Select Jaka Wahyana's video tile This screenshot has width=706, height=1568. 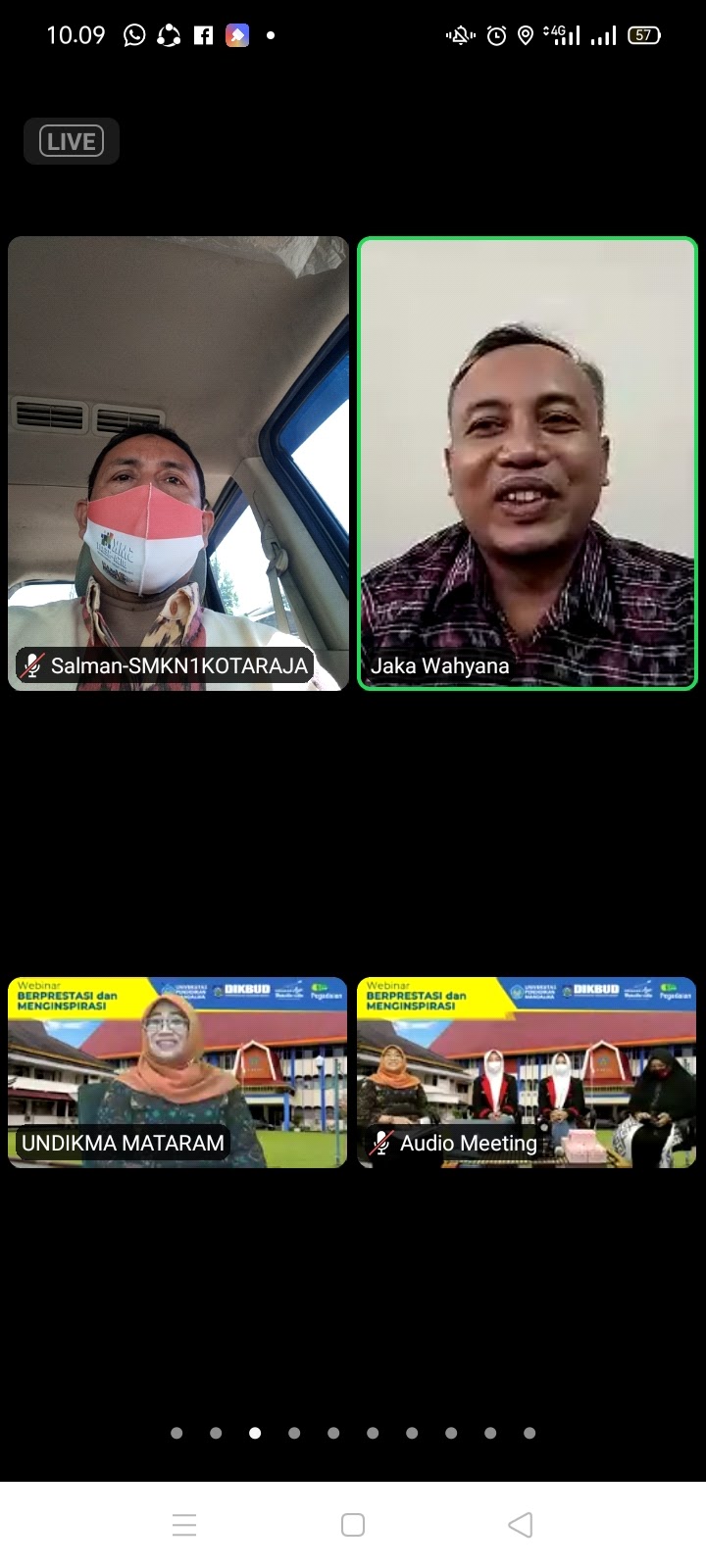(x=528, y=463)
